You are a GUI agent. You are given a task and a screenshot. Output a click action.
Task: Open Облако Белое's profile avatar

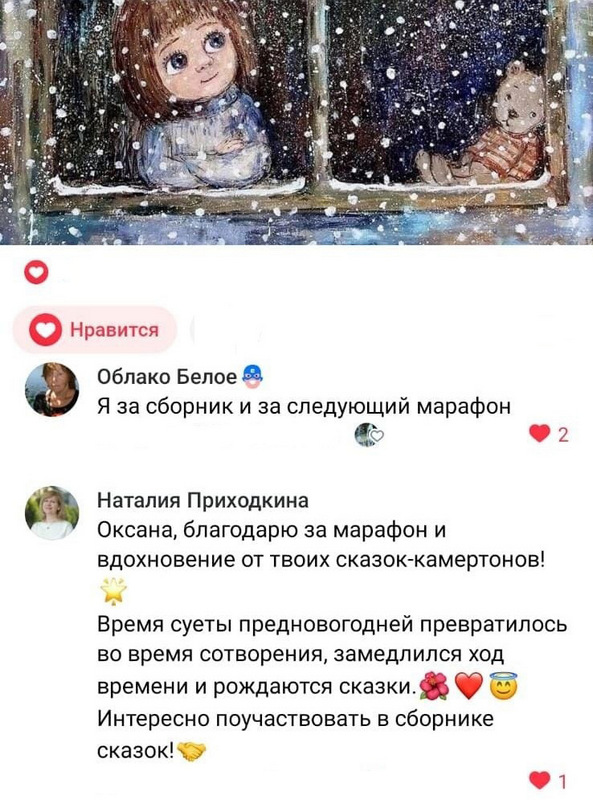[52, 389]
